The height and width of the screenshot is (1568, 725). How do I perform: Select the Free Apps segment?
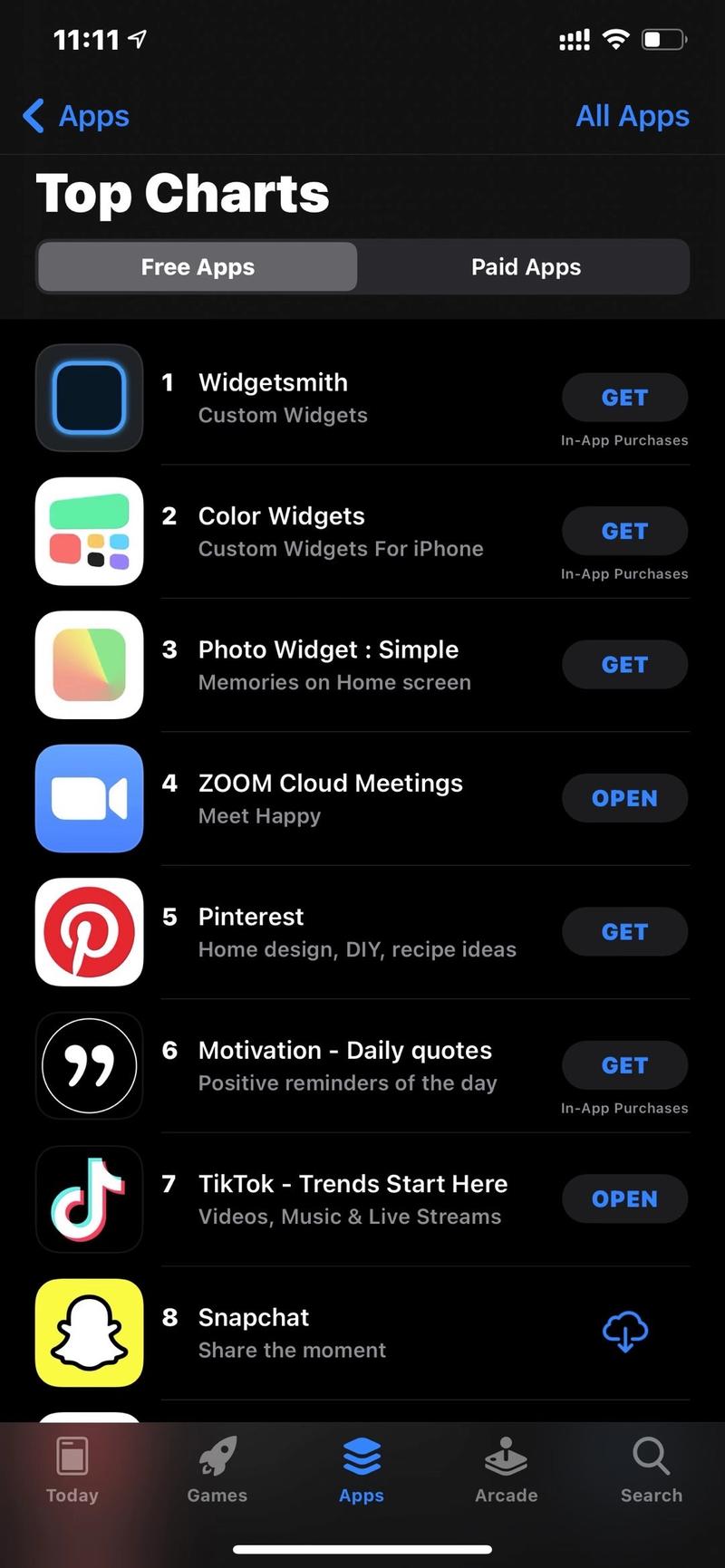click(197, 266)
